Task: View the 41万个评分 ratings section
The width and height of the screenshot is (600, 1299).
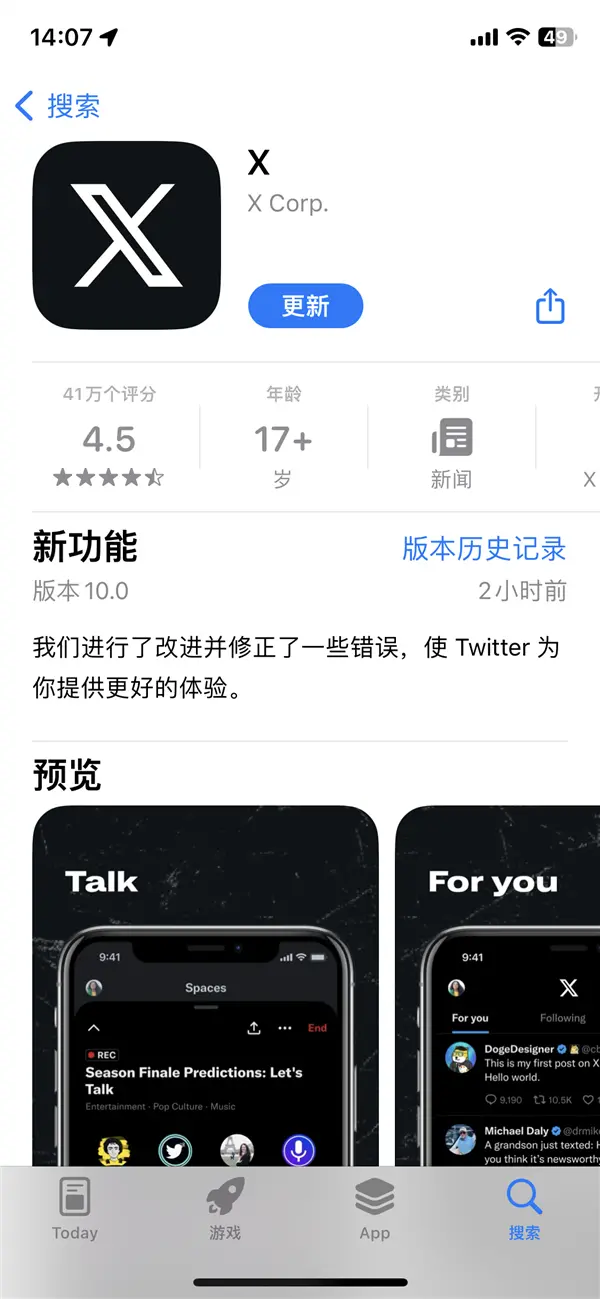Action: (x=109, y=438)
